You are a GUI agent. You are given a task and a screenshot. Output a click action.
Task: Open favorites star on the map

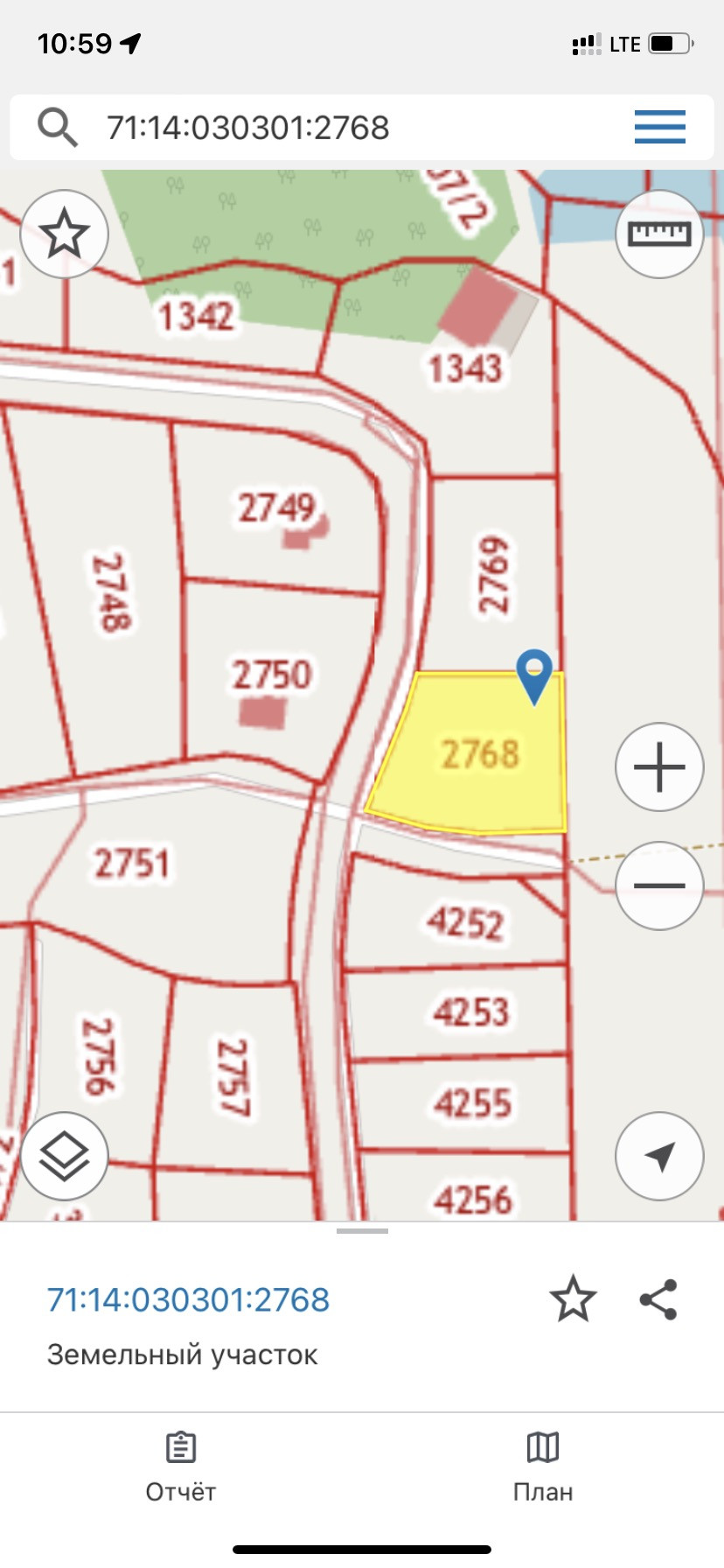point(64,234)
